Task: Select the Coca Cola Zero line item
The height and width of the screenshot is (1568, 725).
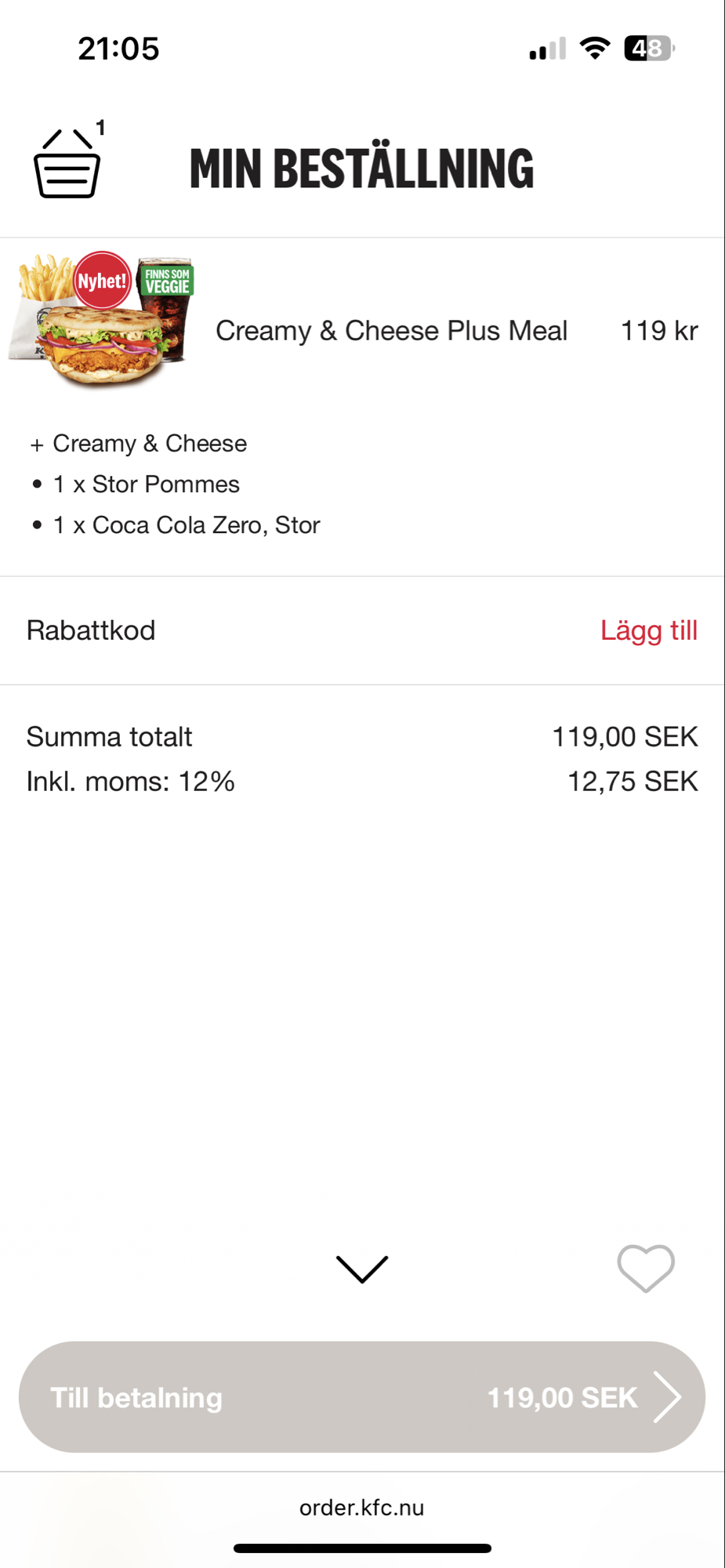Action: (186, 524)
